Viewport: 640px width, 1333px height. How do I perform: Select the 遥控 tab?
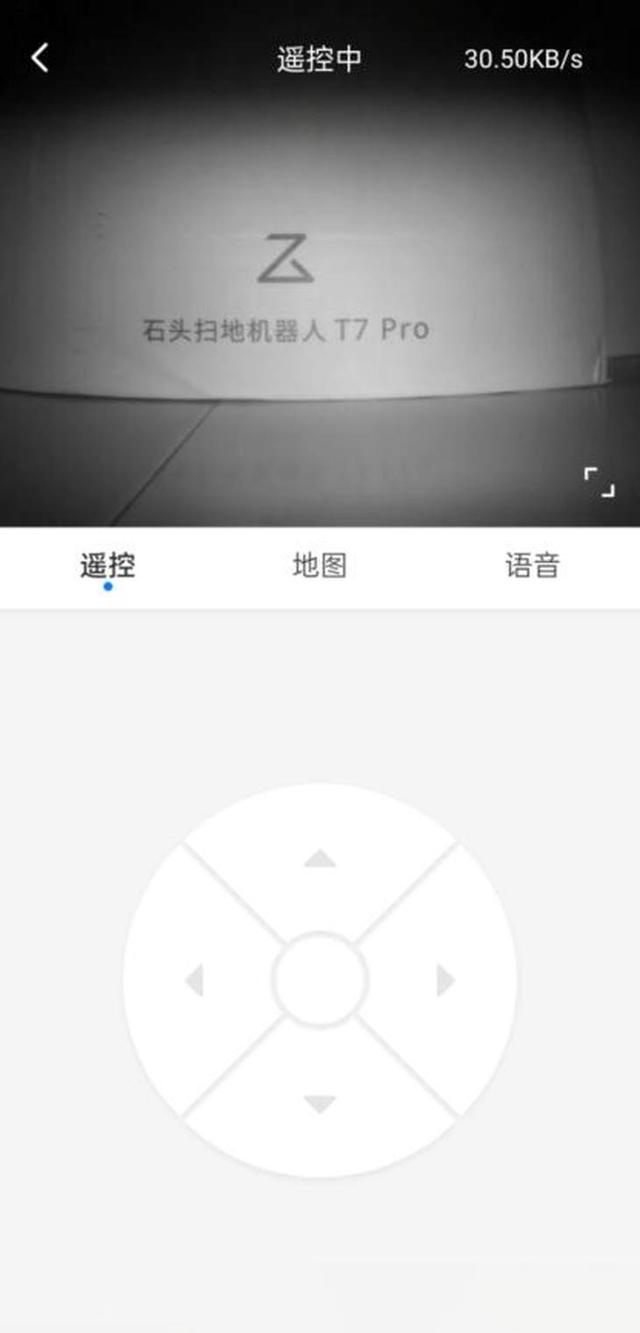108,566
